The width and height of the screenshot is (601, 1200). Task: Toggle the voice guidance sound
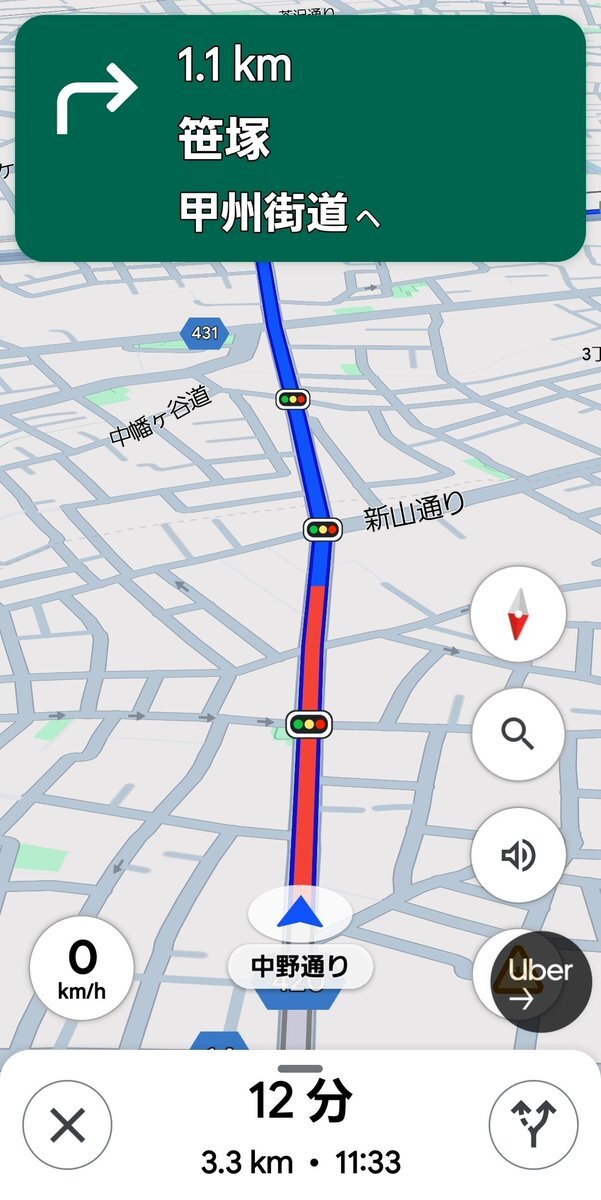coord(518,855)
